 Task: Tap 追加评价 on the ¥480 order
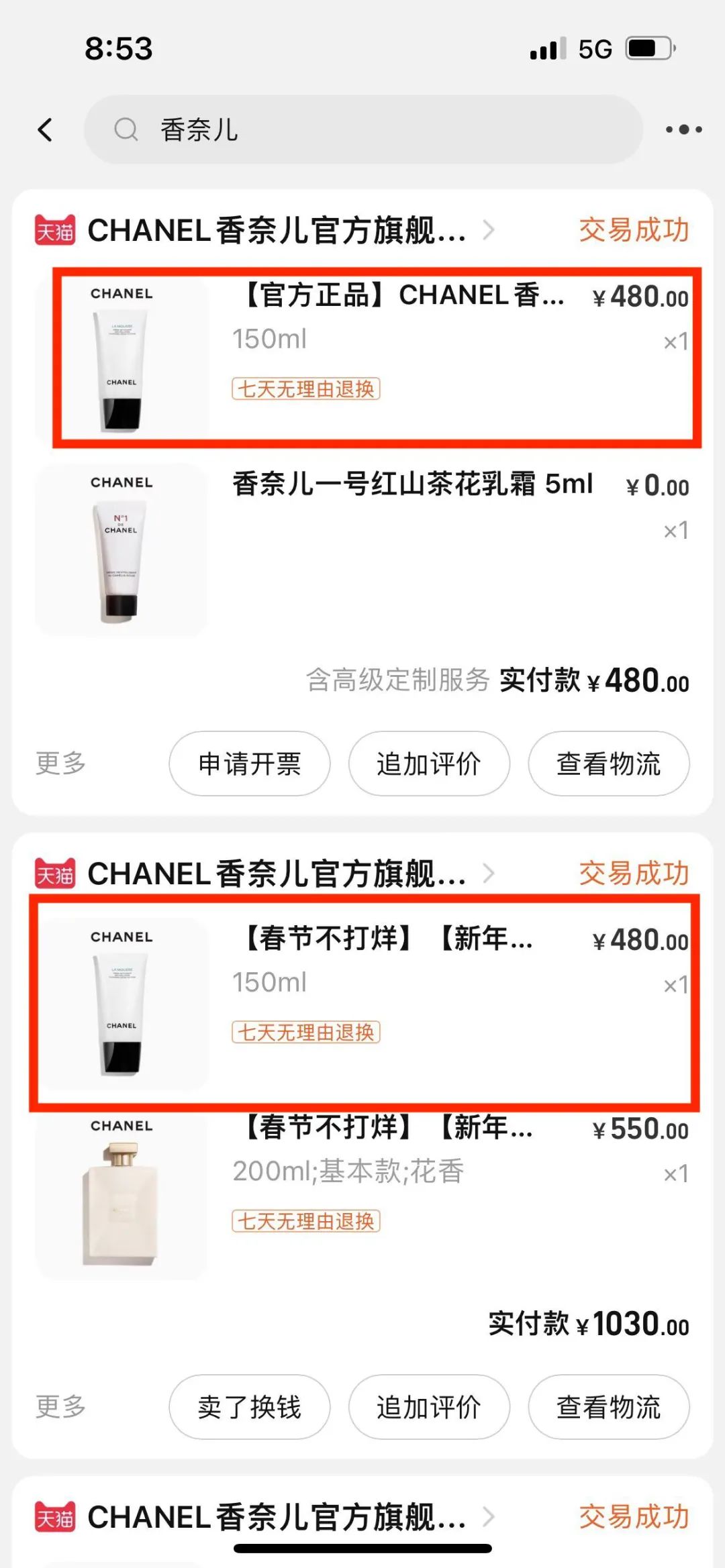click(429, 764)
